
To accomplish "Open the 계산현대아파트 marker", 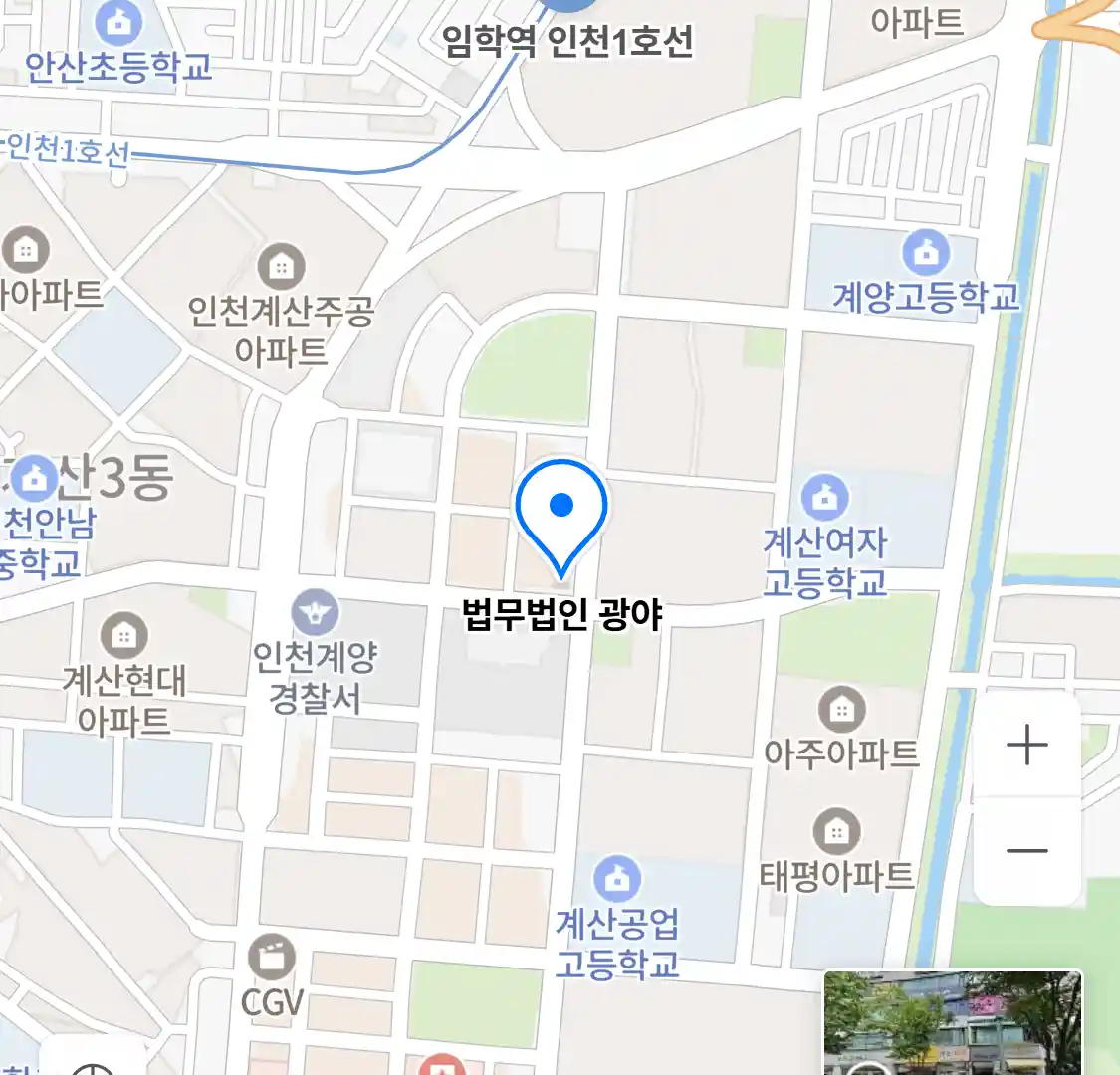I will point(124,634).
